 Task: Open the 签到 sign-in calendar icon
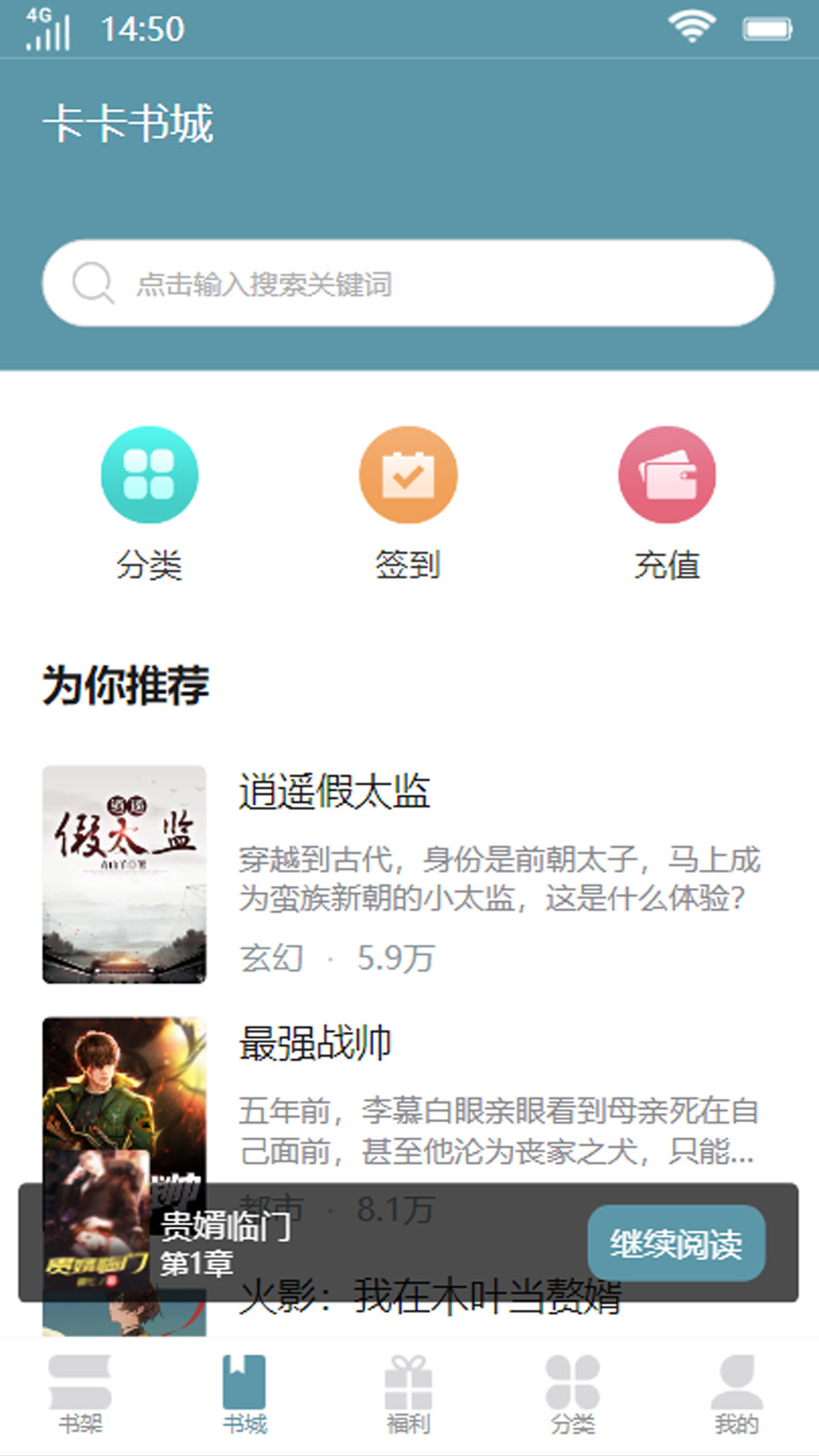tap(408, 473)
